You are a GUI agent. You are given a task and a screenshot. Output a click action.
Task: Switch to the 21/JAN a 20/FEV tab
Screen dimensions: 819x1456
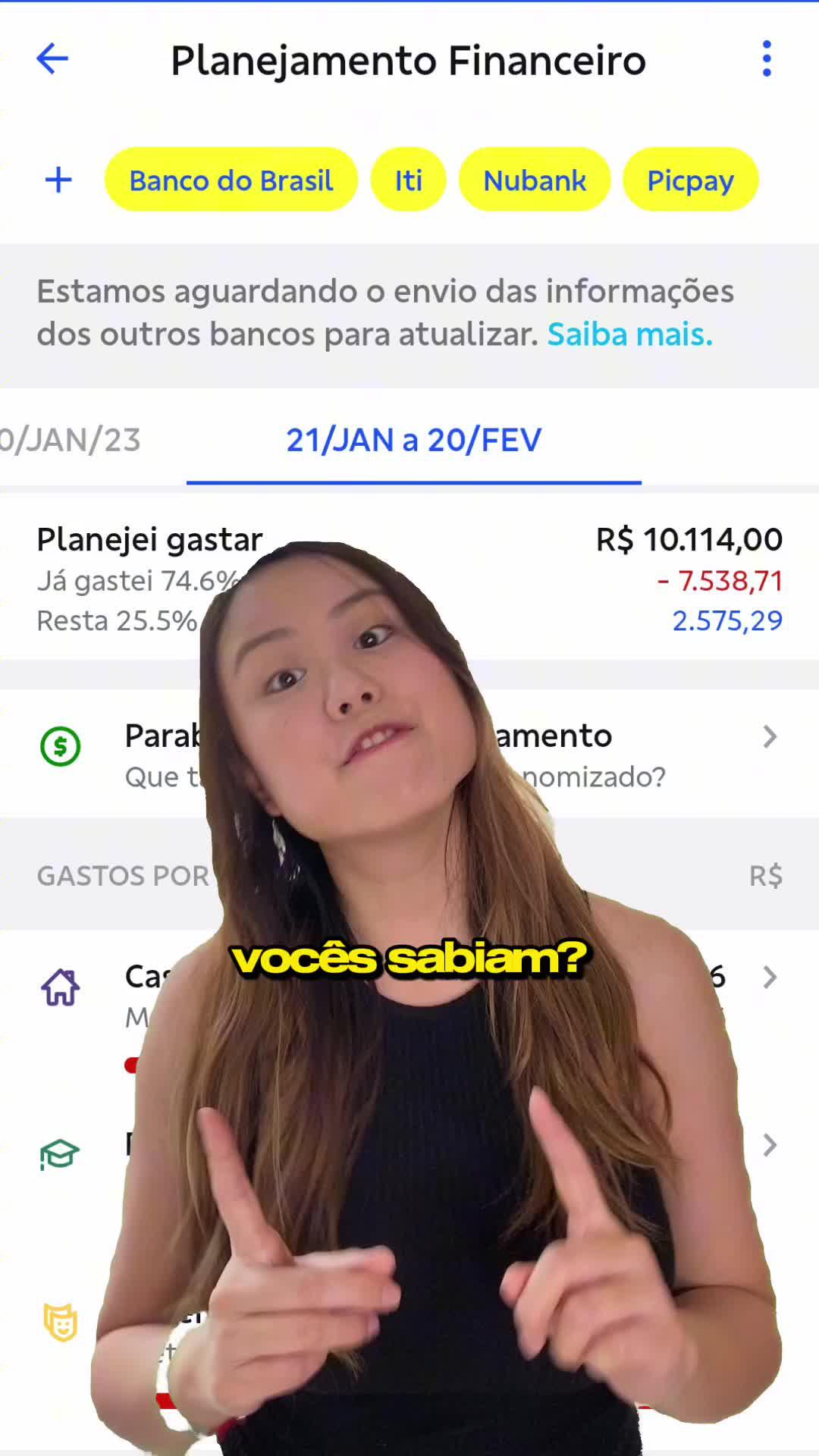pos(413,441)
